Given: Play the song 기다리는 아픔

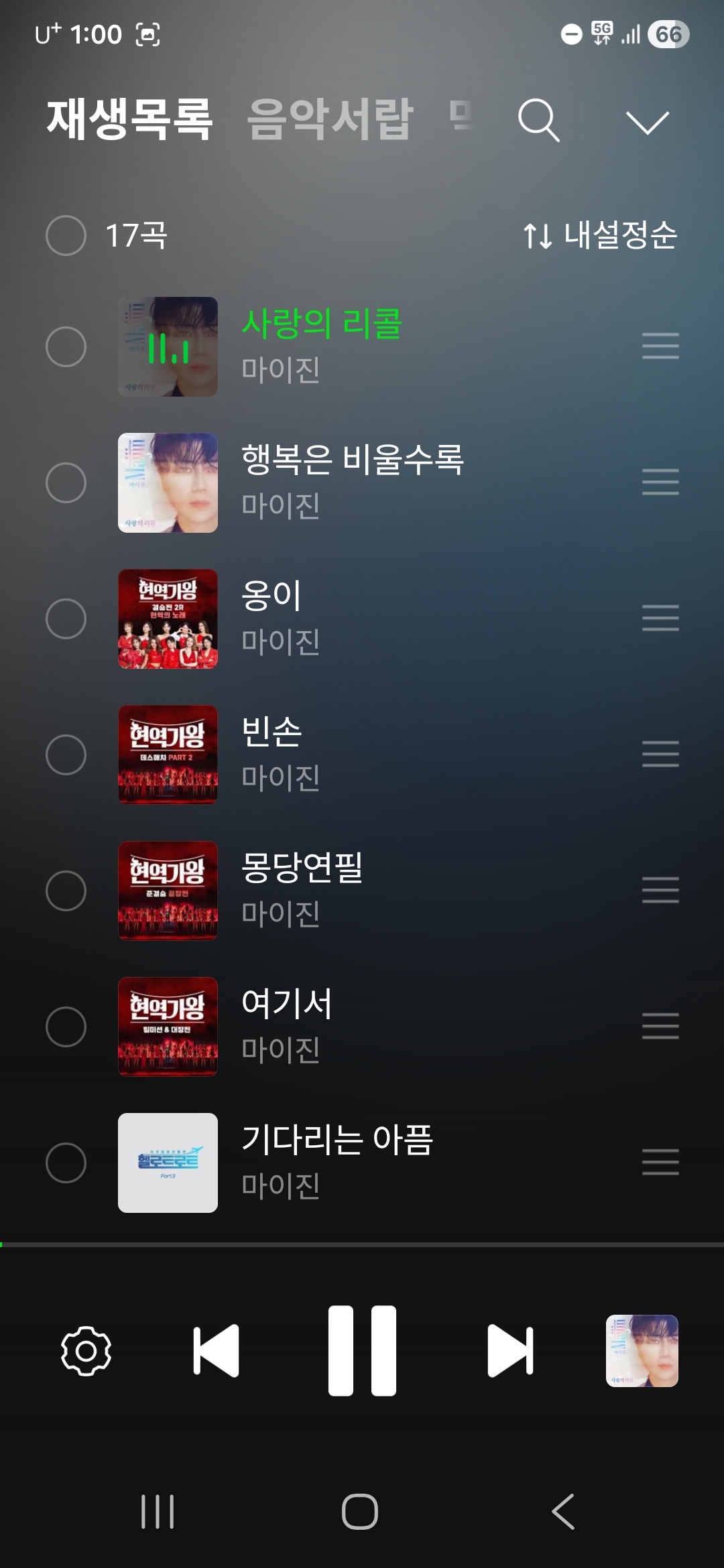Looking at the screenshot, I should pos(337,1140).
